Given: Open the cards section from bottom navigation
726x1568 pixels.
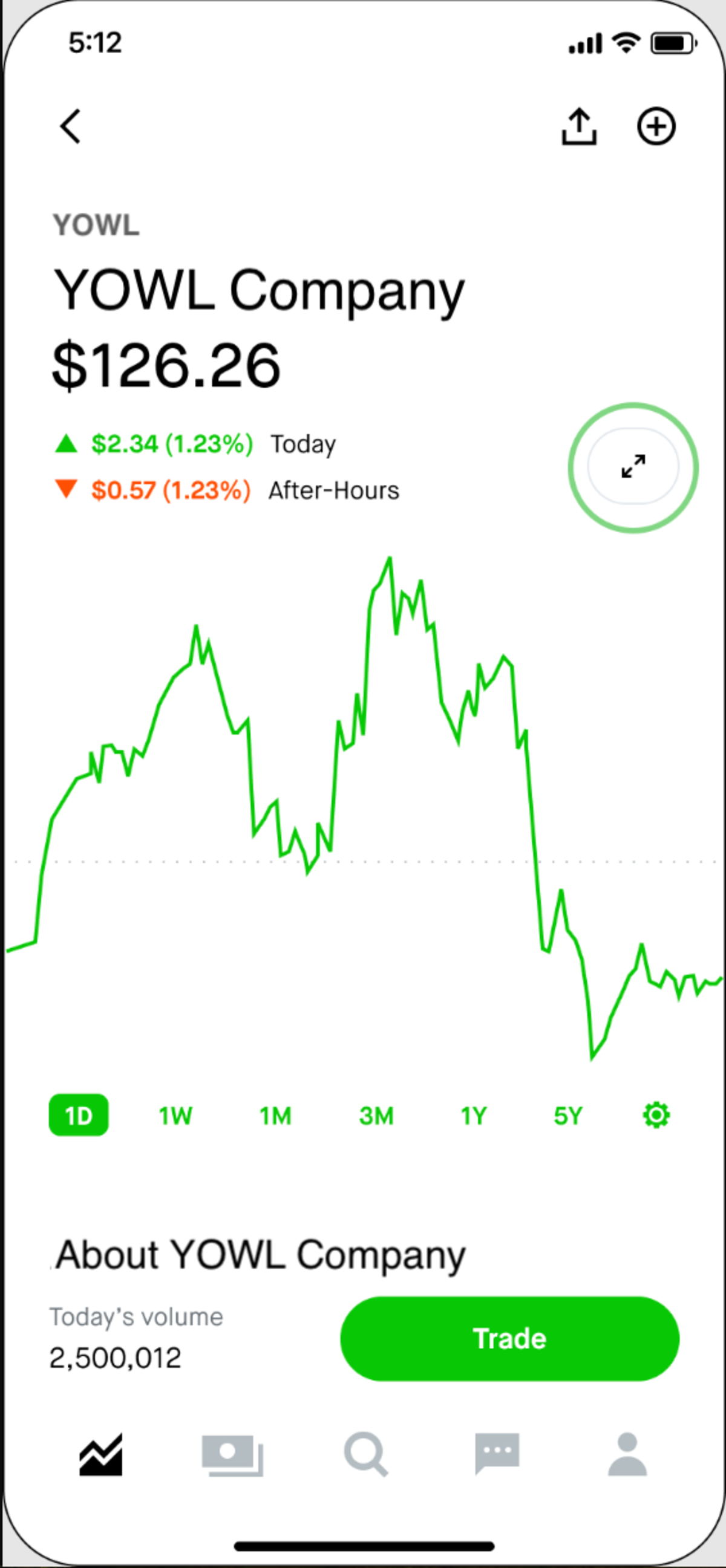Looking at the screenshot, I should pyautogui.click(x=234, y=1455).
